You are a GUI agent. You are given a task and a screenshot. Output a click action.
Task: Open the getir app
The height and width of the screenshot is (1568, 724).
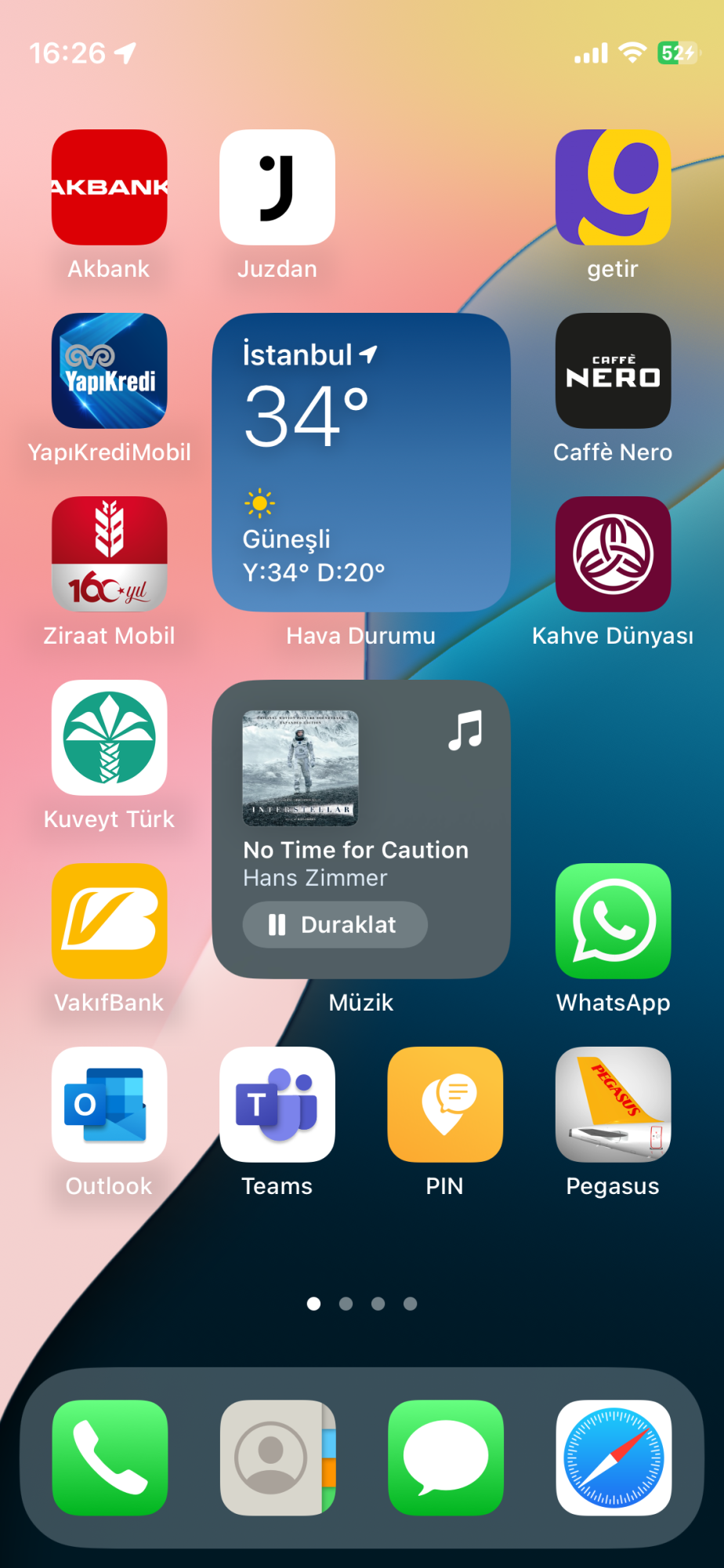coord(613,187)
